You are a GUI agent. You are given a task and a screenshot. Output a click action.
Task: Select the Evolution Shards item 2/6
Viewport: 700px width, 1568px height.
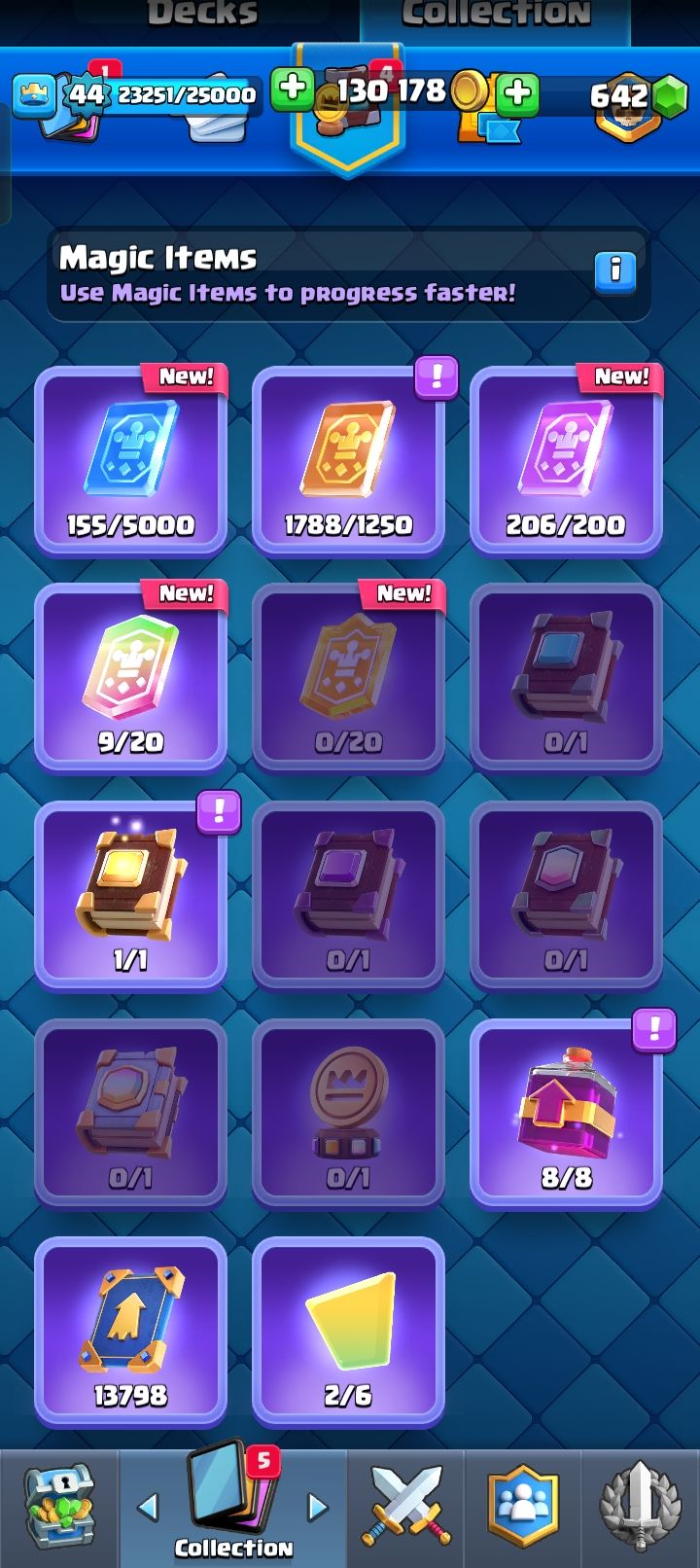[348, 1331]
